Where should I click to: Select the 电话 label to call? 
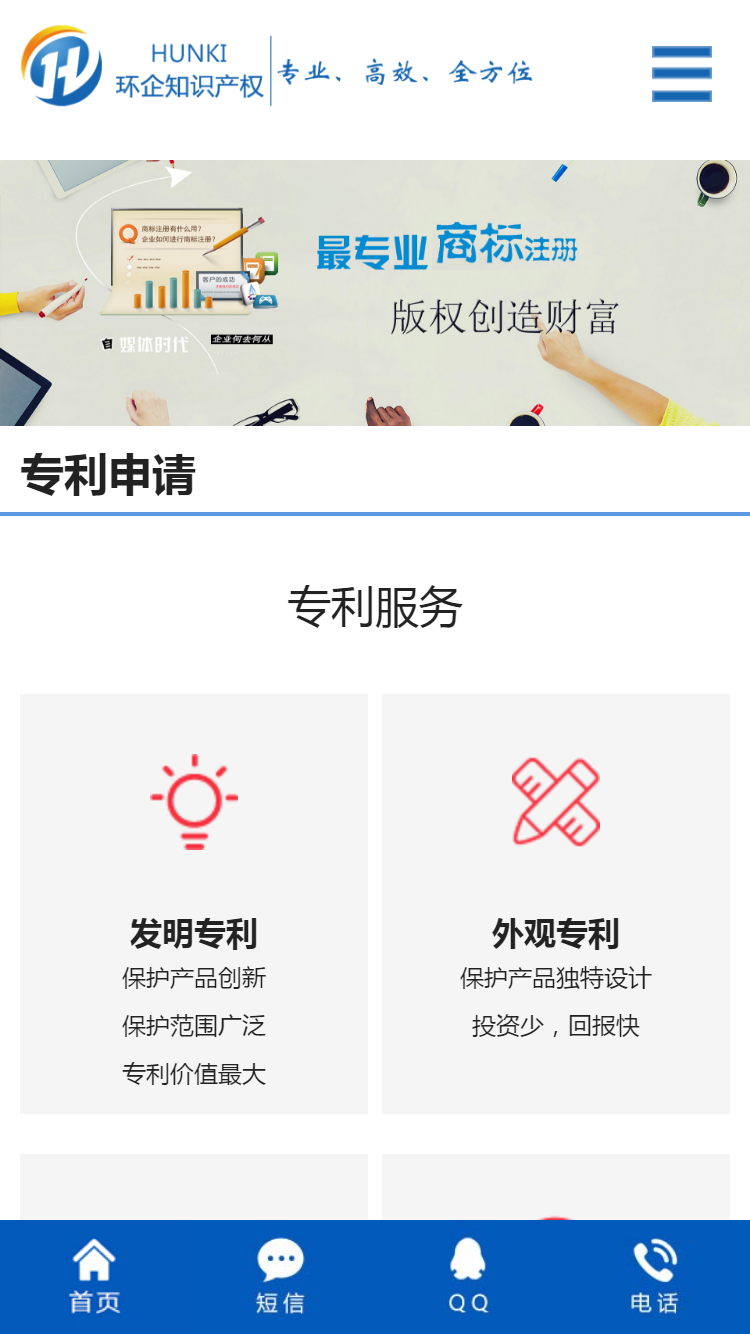pos(655,1302)
